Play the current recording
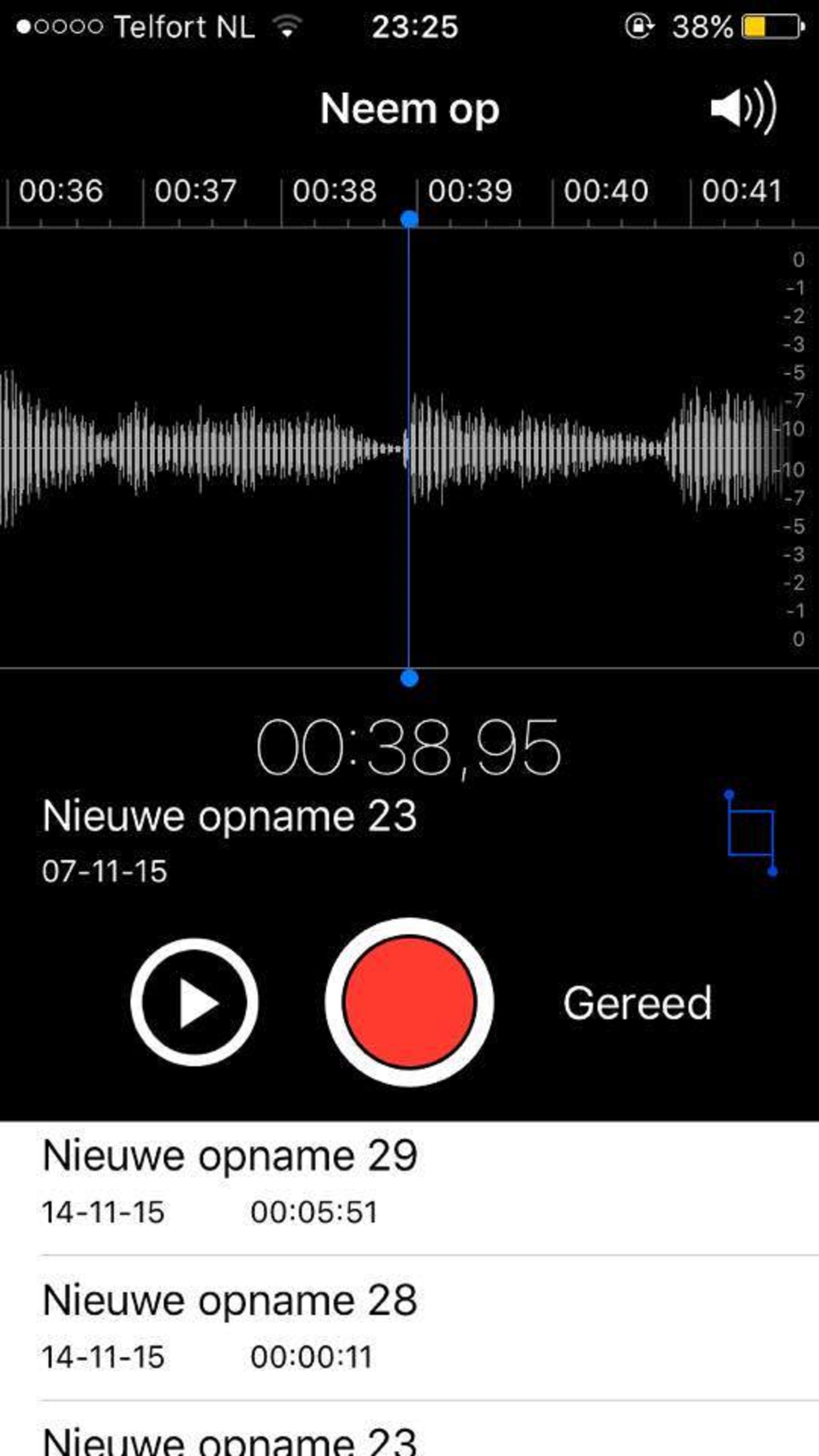The width and height of the screenshot is (819, 1456). click(x=194, y=1003)
